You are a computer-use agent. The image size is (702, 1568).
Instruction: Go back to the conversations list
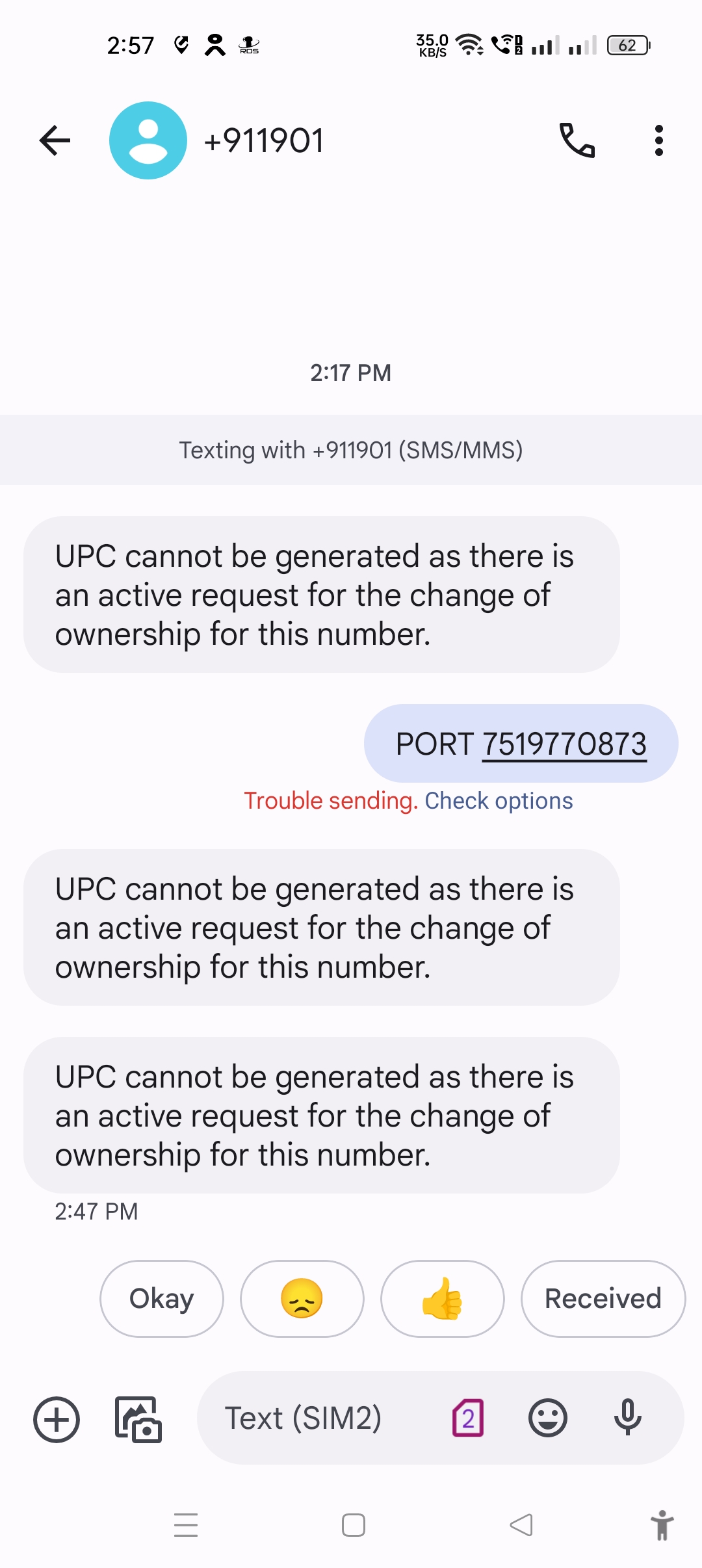55,140
